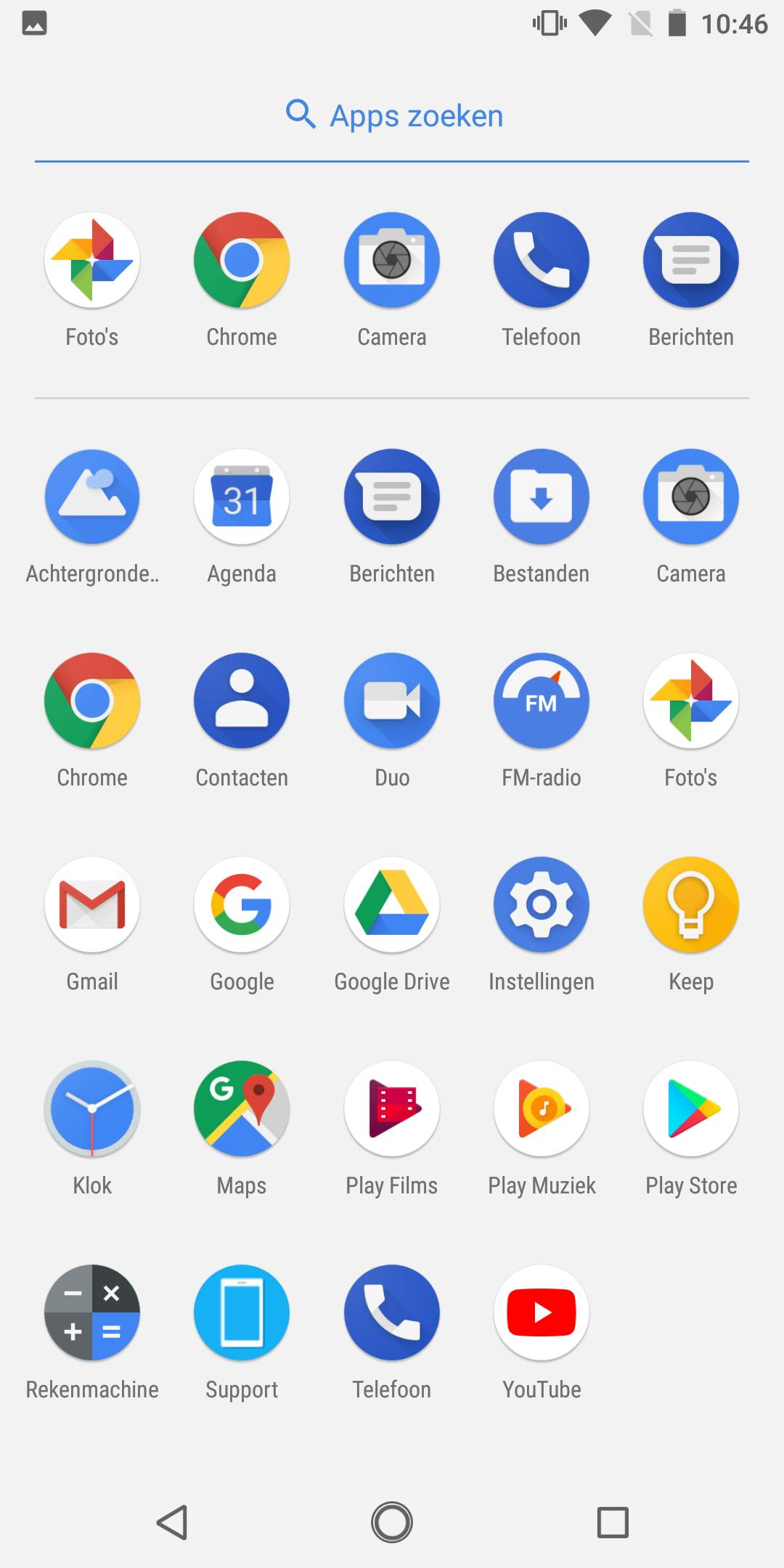Open the Rekenmachine calculator
The width and height of the screenshot is (784, 1568).
coord(91,1312)
